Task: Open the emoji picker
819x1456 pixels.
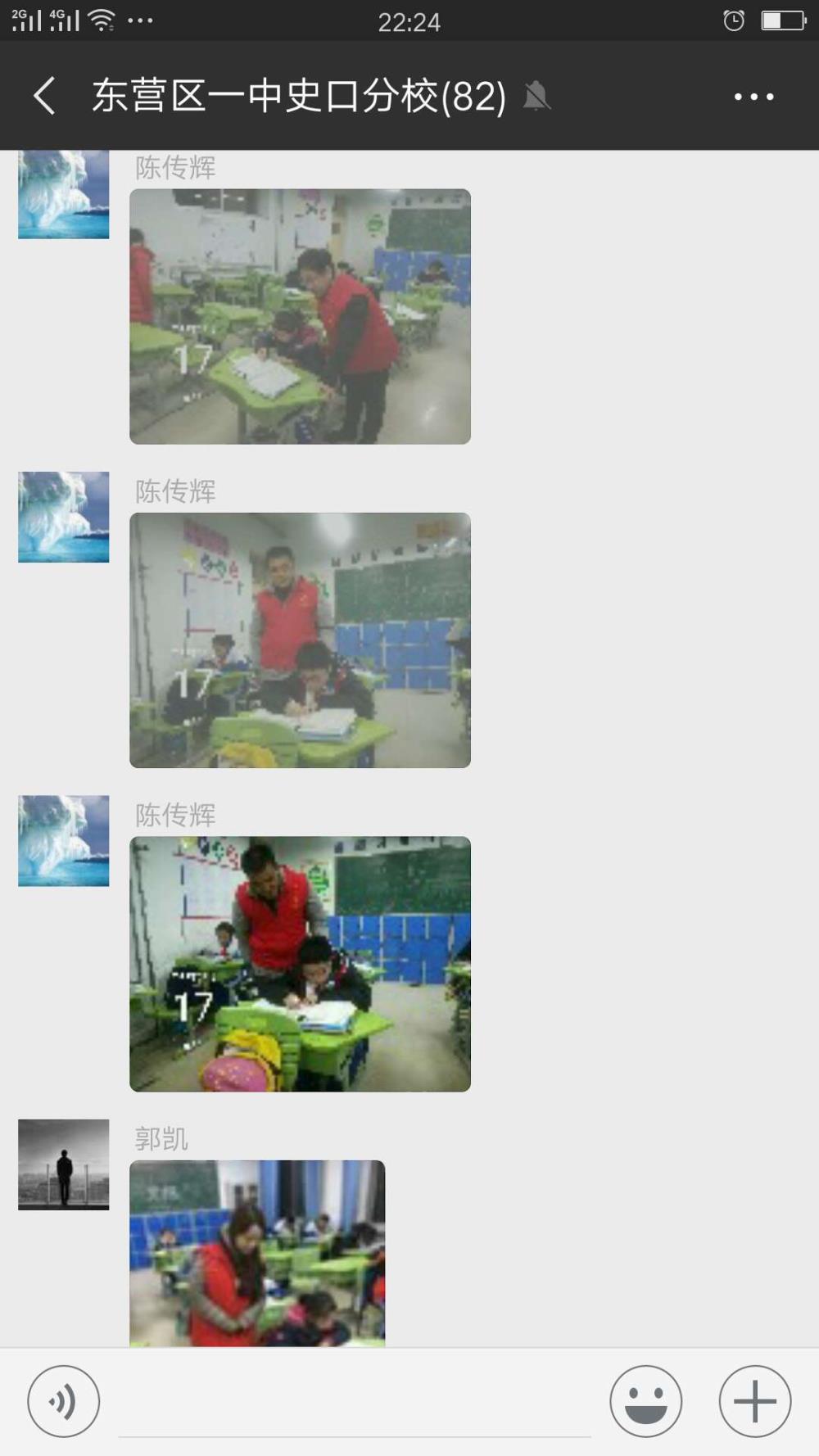Action: tap(645, 1401)
